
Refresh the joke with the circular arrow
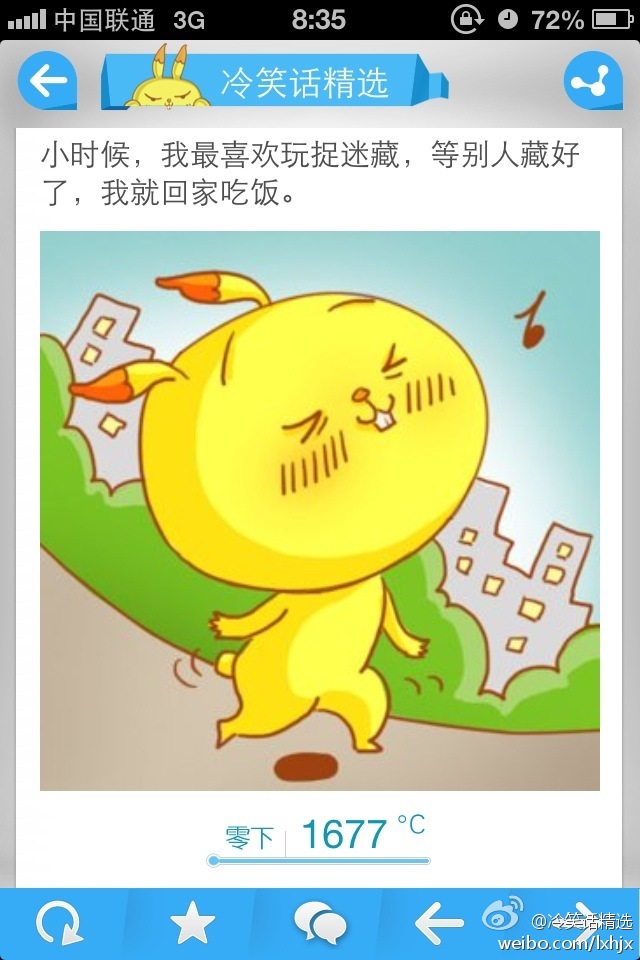click(x=59, y=924)
